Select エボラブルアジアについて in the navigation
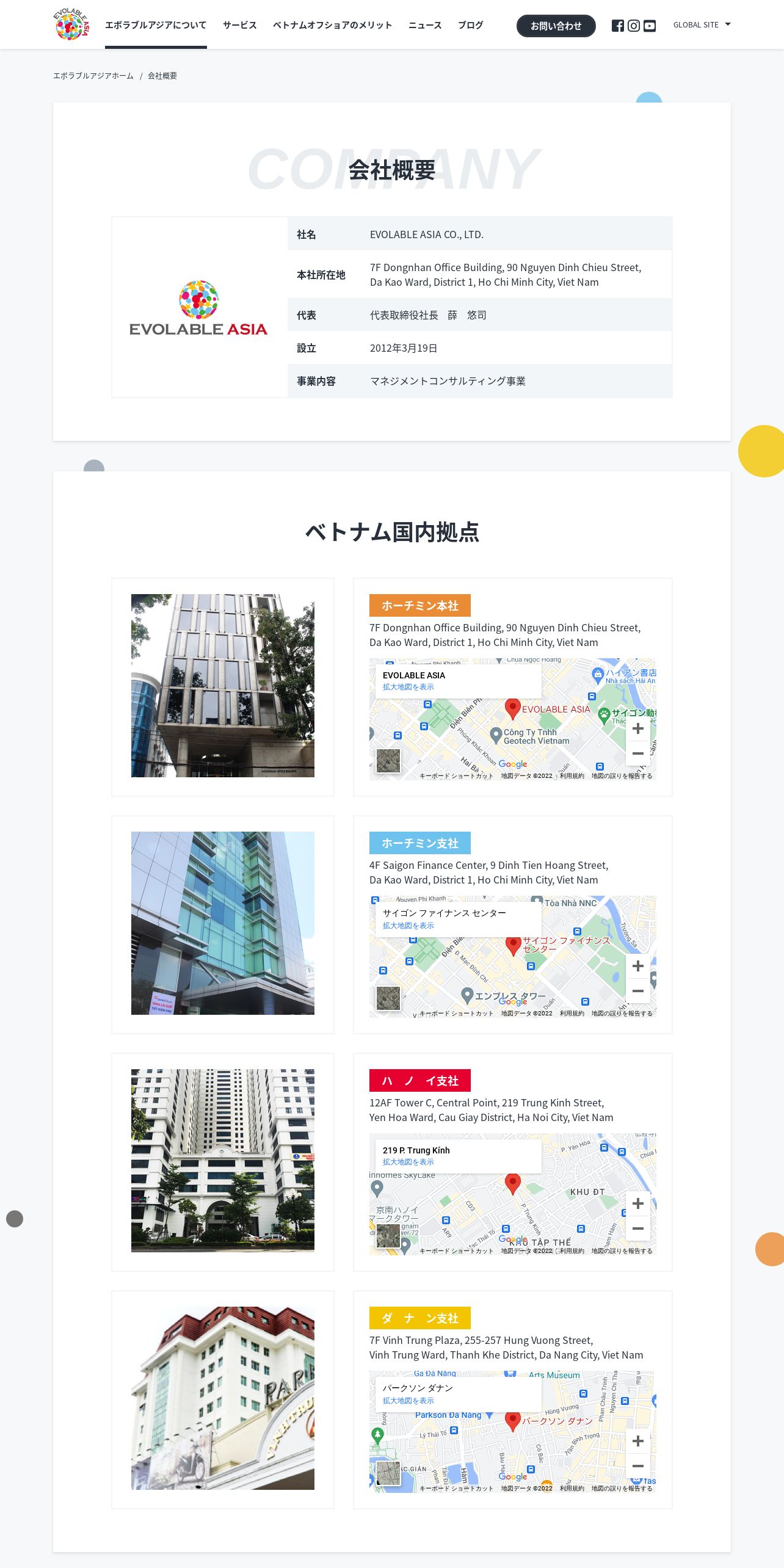The width and height of the screenshot is (784, 1568). [x=156, y=25]
